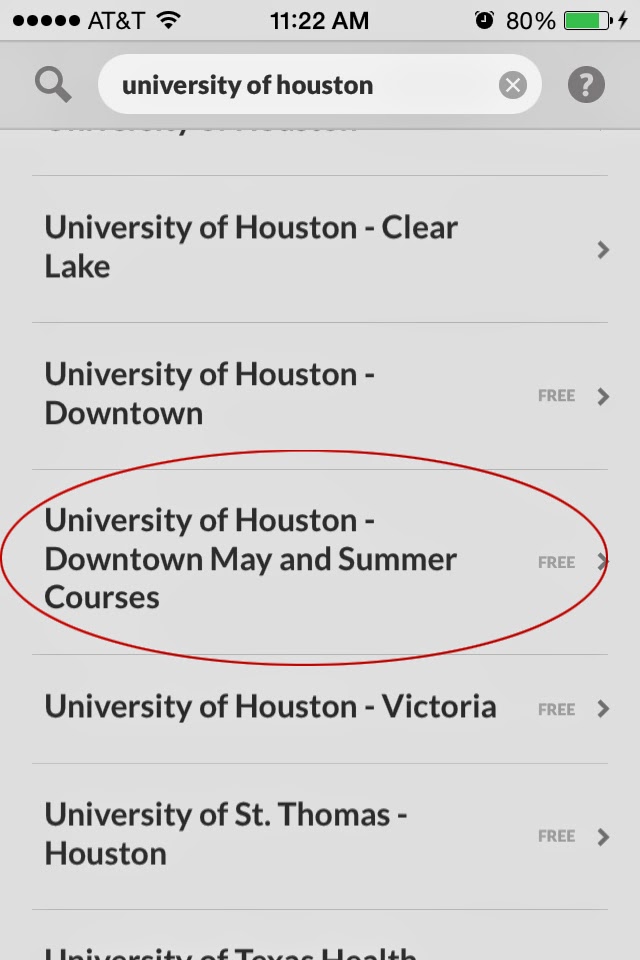Tap the magnifying glass search icon
The image size is (640, 960).
[x=52, y=85]
